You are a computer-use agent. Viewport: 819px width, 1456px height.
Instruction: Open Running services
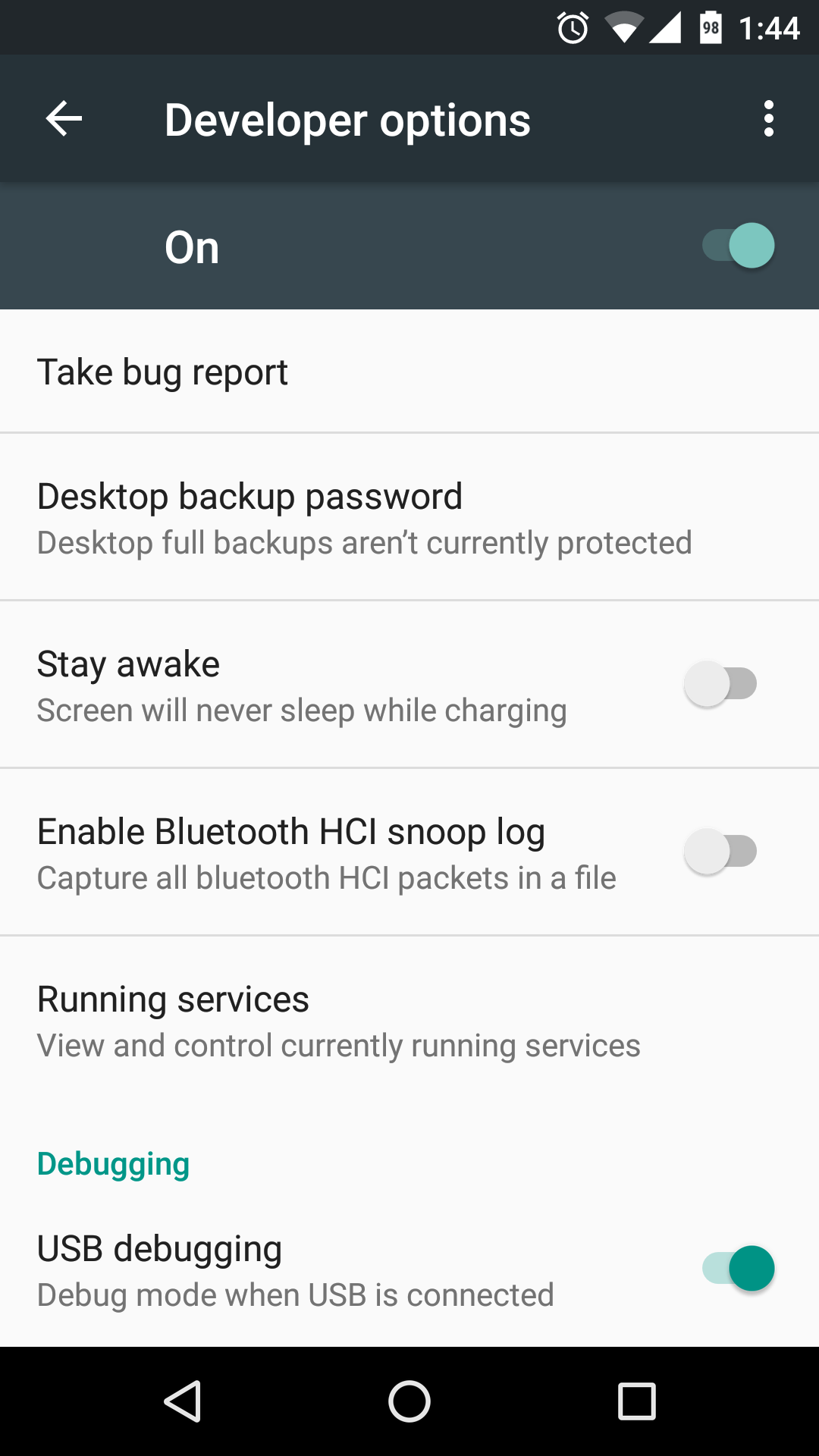point(409,1021)
